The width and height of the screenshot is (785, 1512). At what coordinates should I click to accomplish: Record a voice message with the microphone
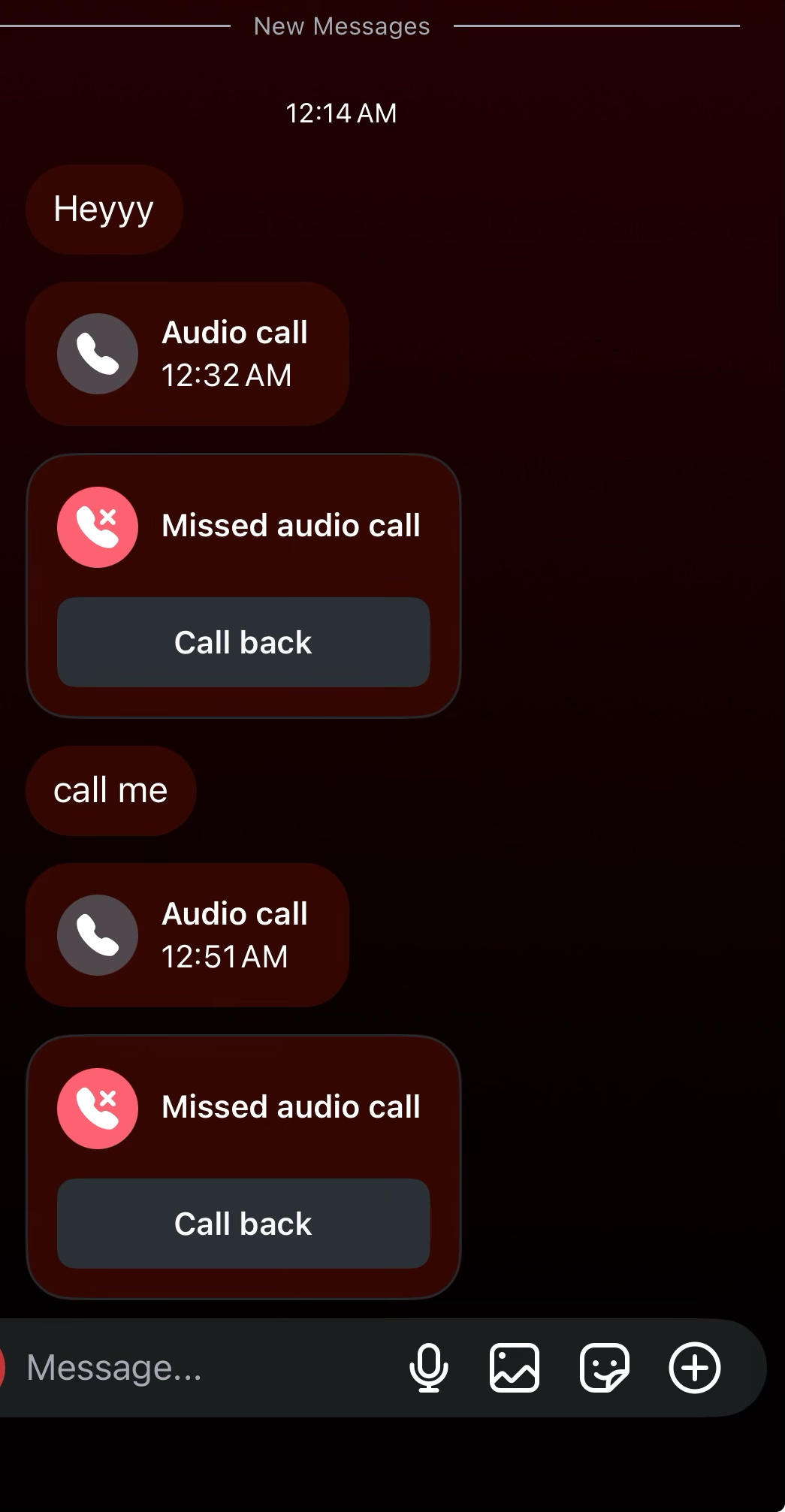click(428, 1368)
